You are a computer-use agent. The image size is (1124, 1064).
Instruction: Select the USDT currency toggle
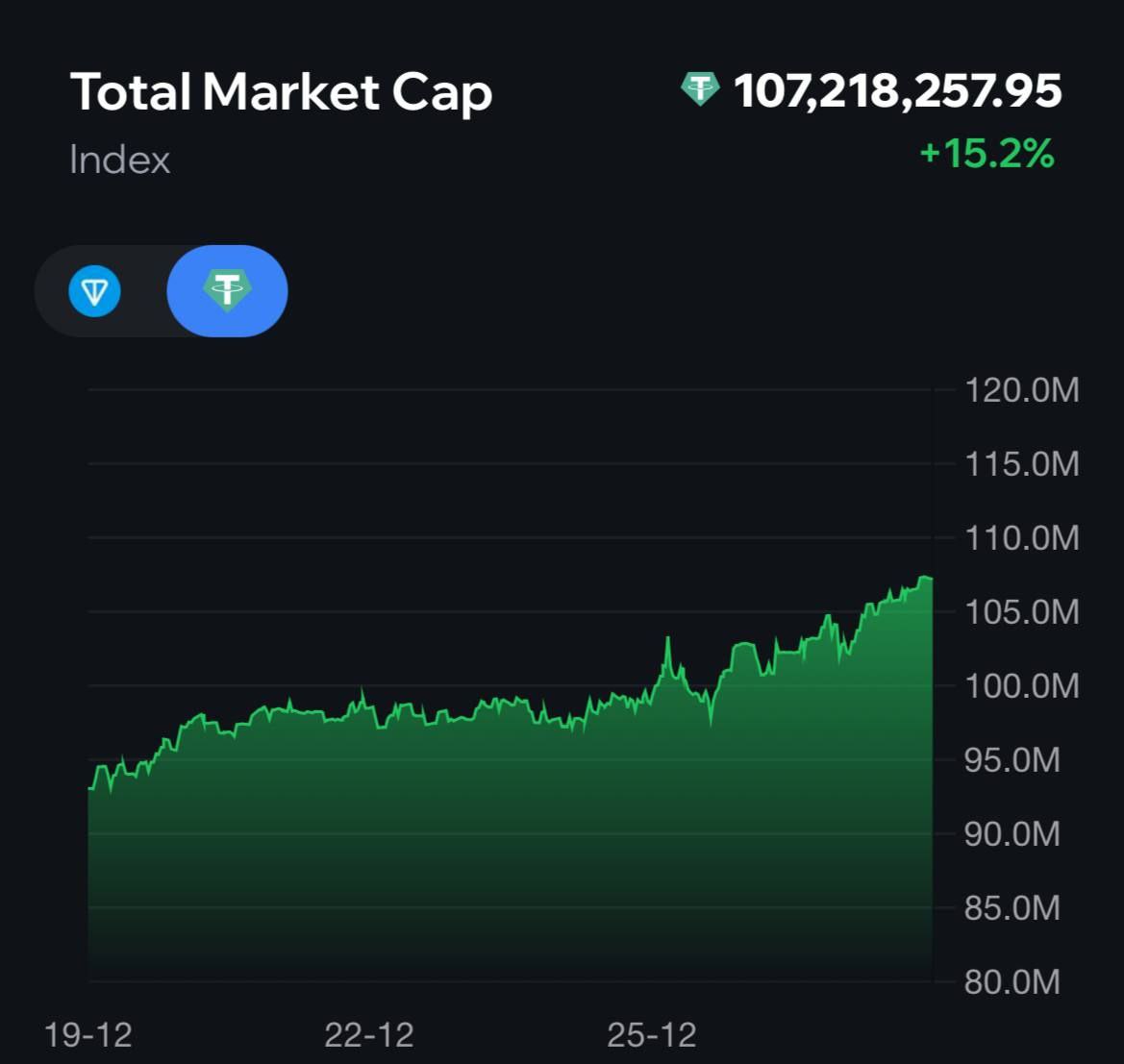227,291
